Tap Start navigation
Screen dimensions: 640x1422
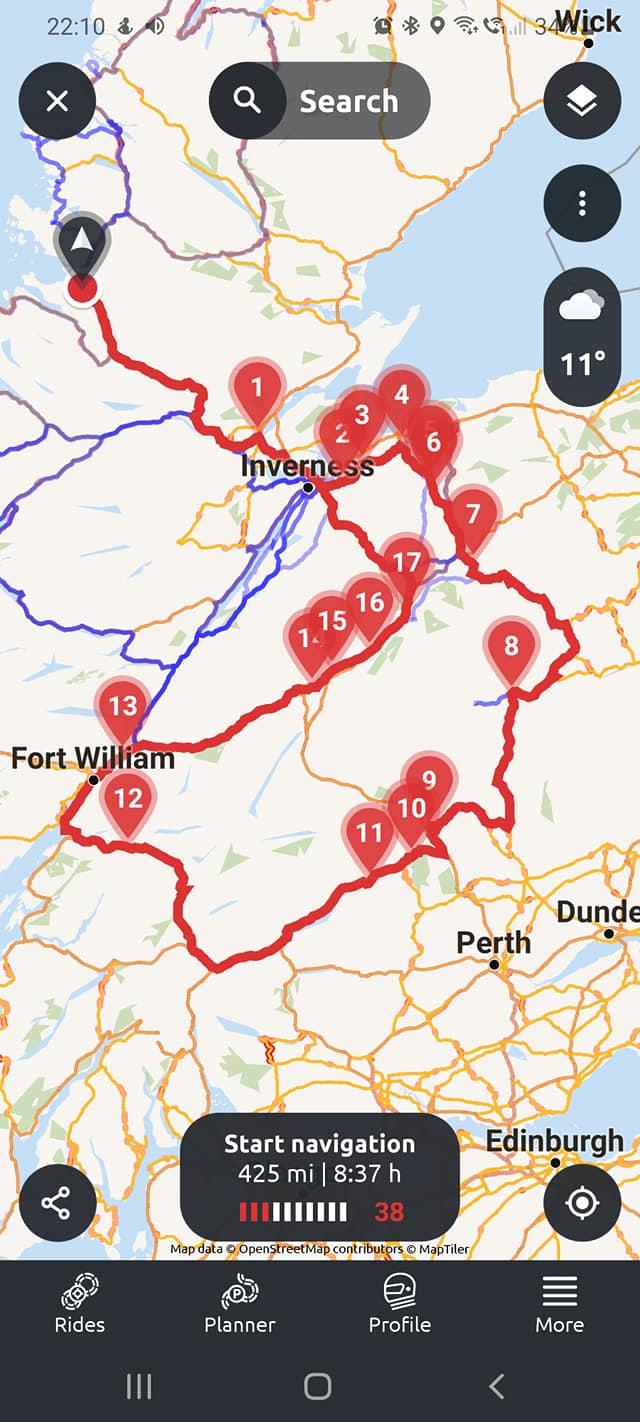pos(320,1177)
